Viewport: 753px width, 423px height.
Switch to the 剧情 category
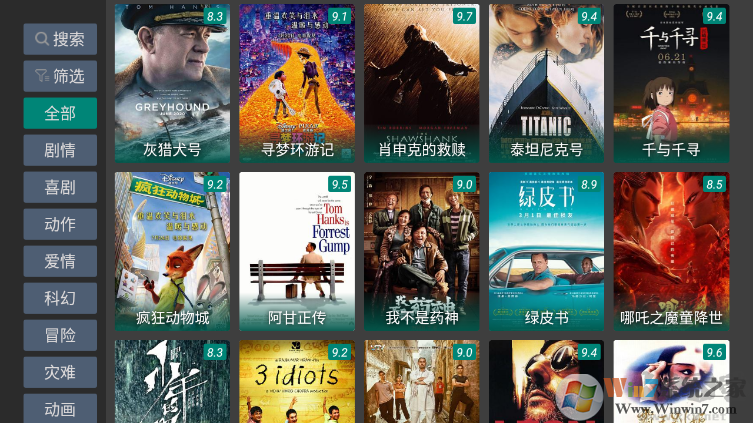pyautogui.click(x=60, y=150)
